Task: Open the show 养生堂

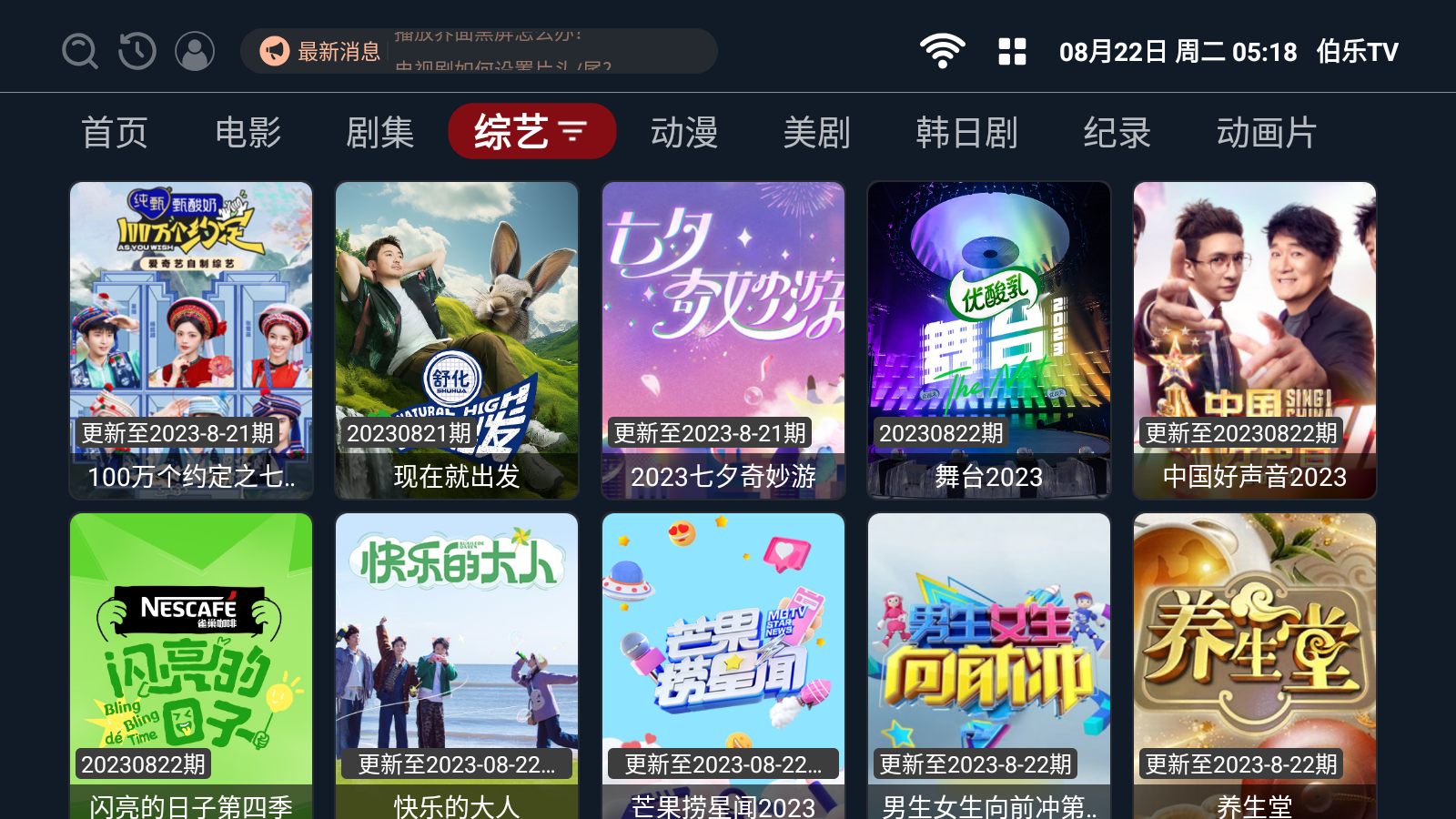Action: pyautogui.click(x=1255, y=666)
